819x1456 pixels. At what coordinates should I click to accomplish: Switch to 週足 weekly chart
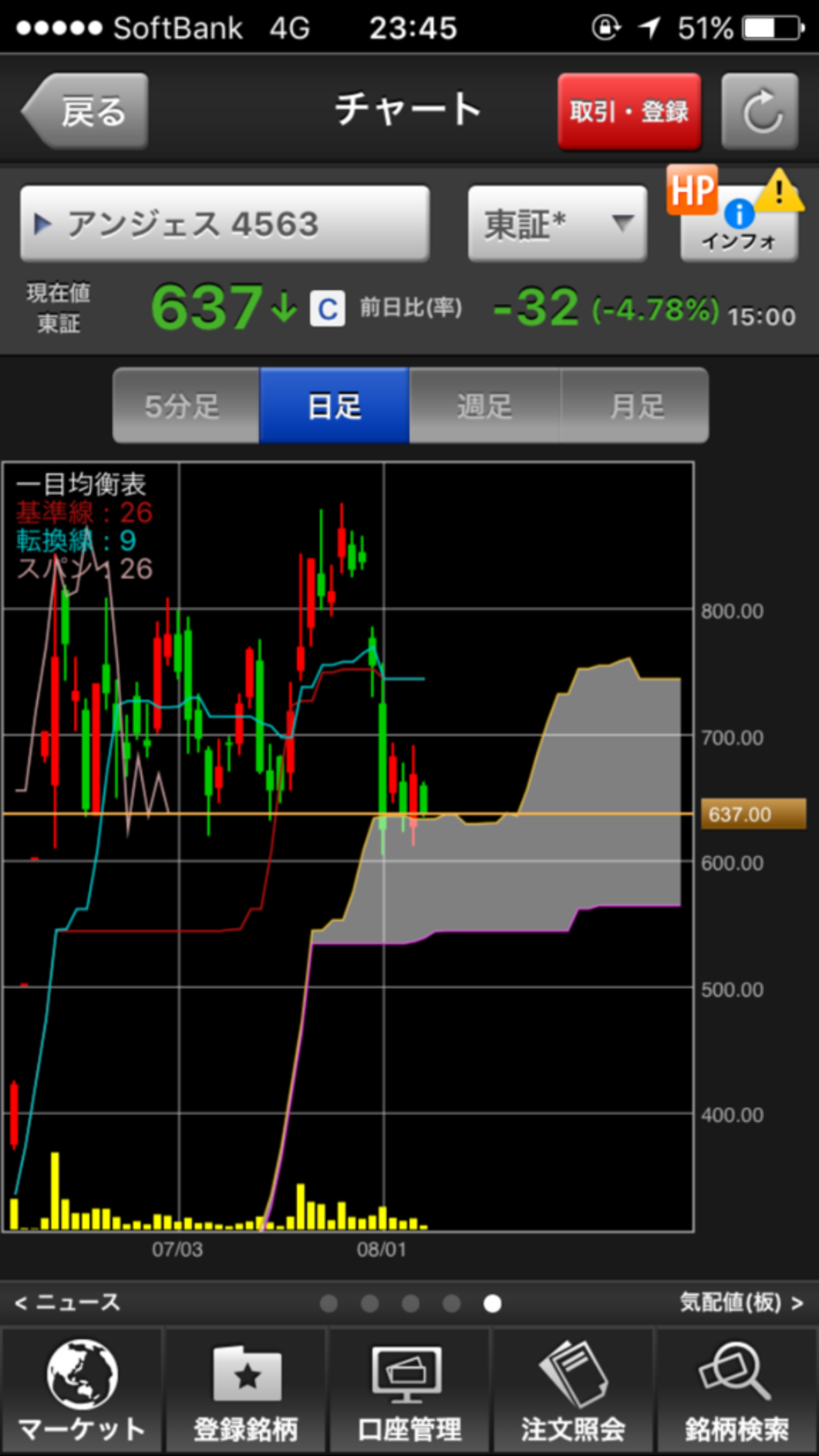(x=484, y=406)
